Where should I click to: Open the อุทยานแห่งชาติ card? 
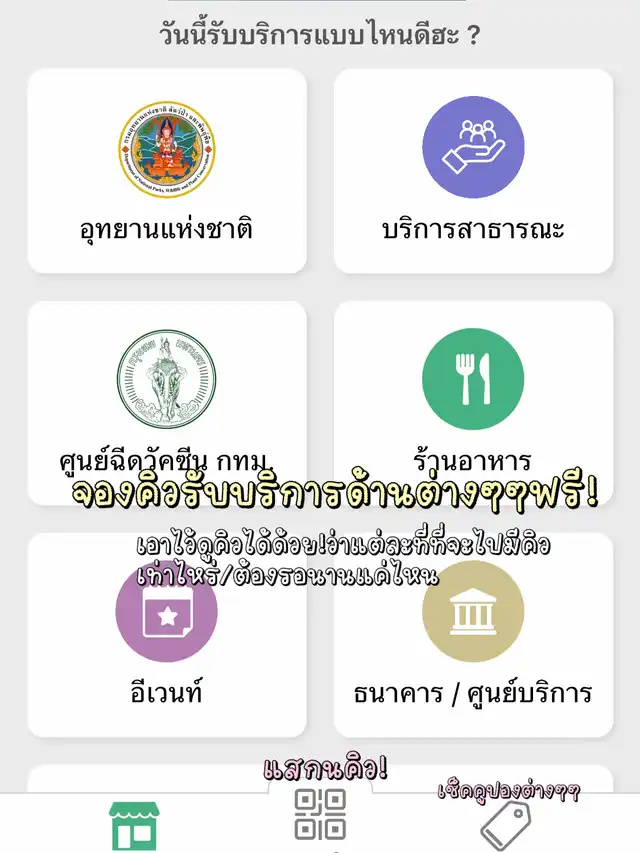pos(167,171)
